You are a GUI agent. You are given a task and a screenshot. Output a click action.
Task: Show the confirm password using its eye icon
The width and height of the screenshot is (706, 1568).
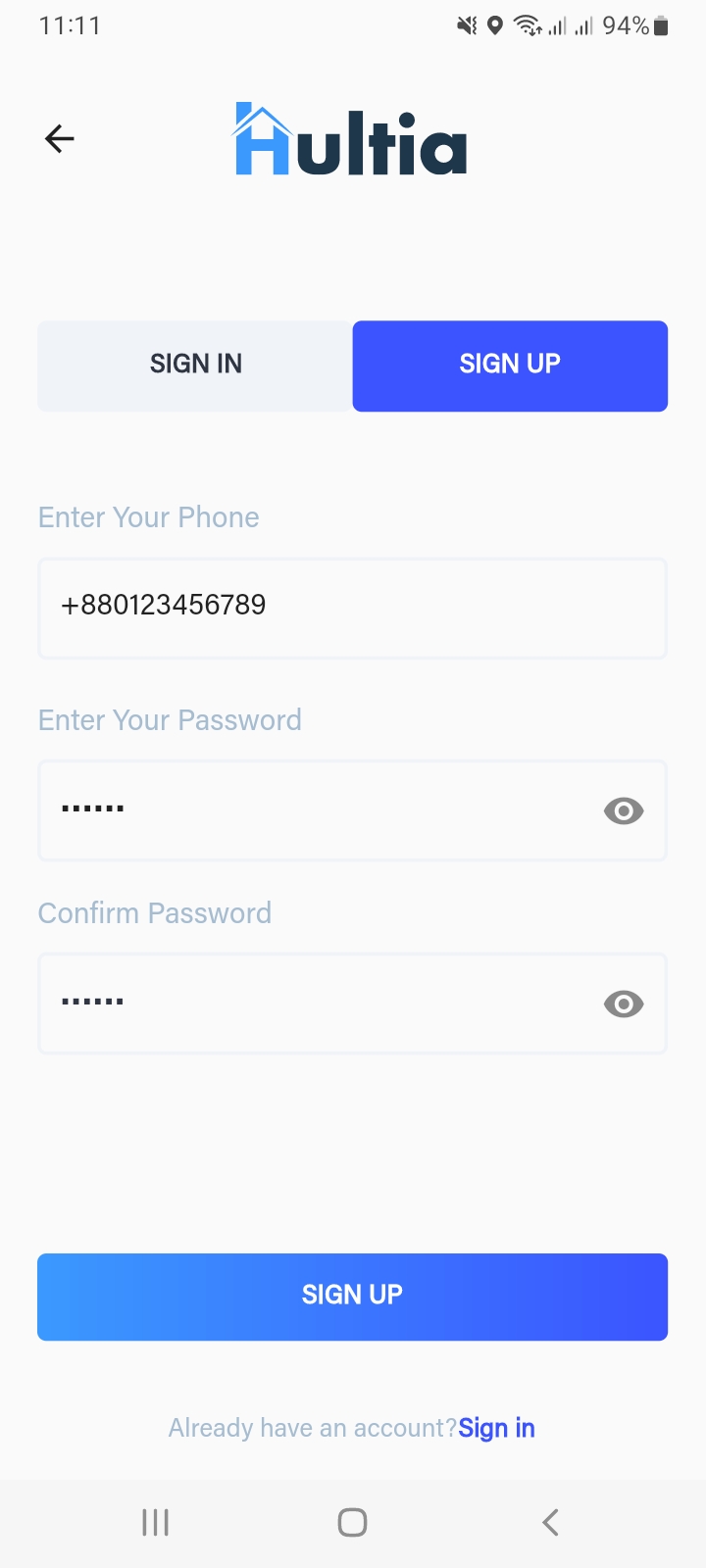[x=623, y=1004]
